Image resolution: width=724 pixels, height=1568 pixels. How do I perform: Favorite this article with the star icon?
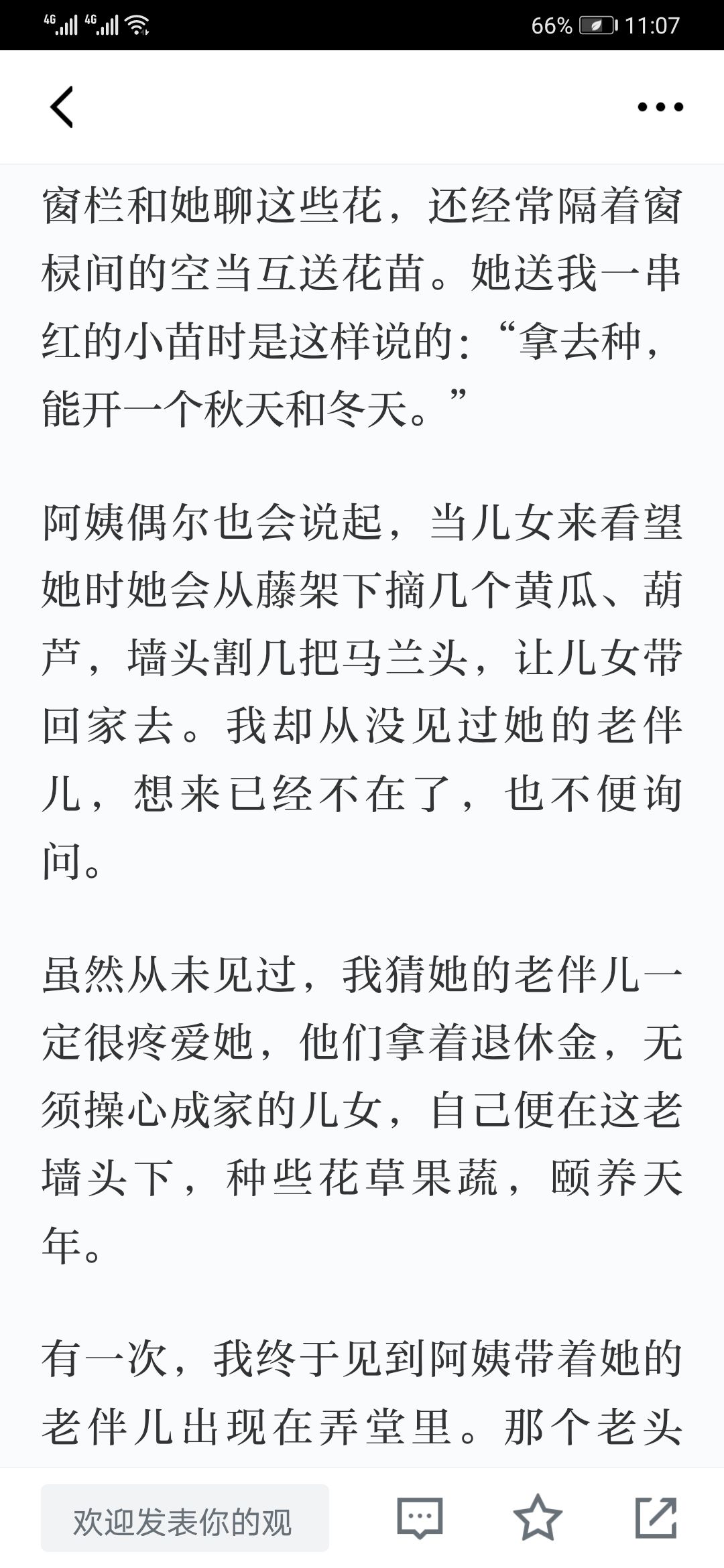(538, 1518)
